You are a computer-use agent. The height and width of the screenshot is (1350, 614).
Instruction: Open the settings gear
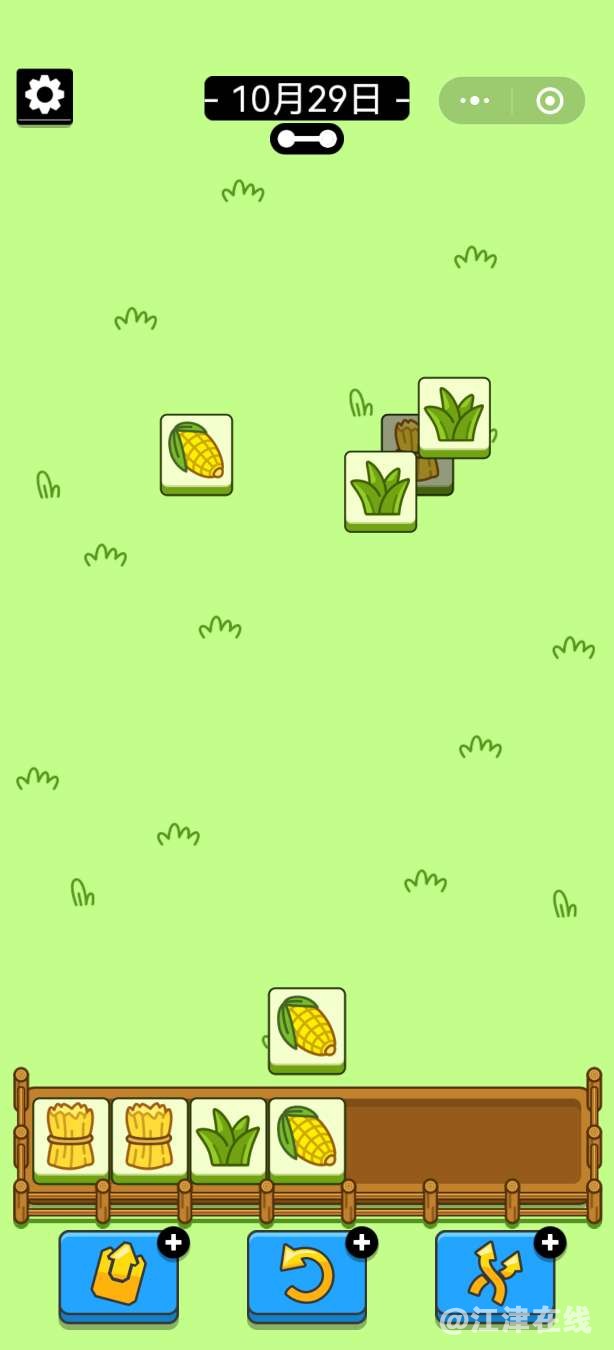tap(45, 96)
